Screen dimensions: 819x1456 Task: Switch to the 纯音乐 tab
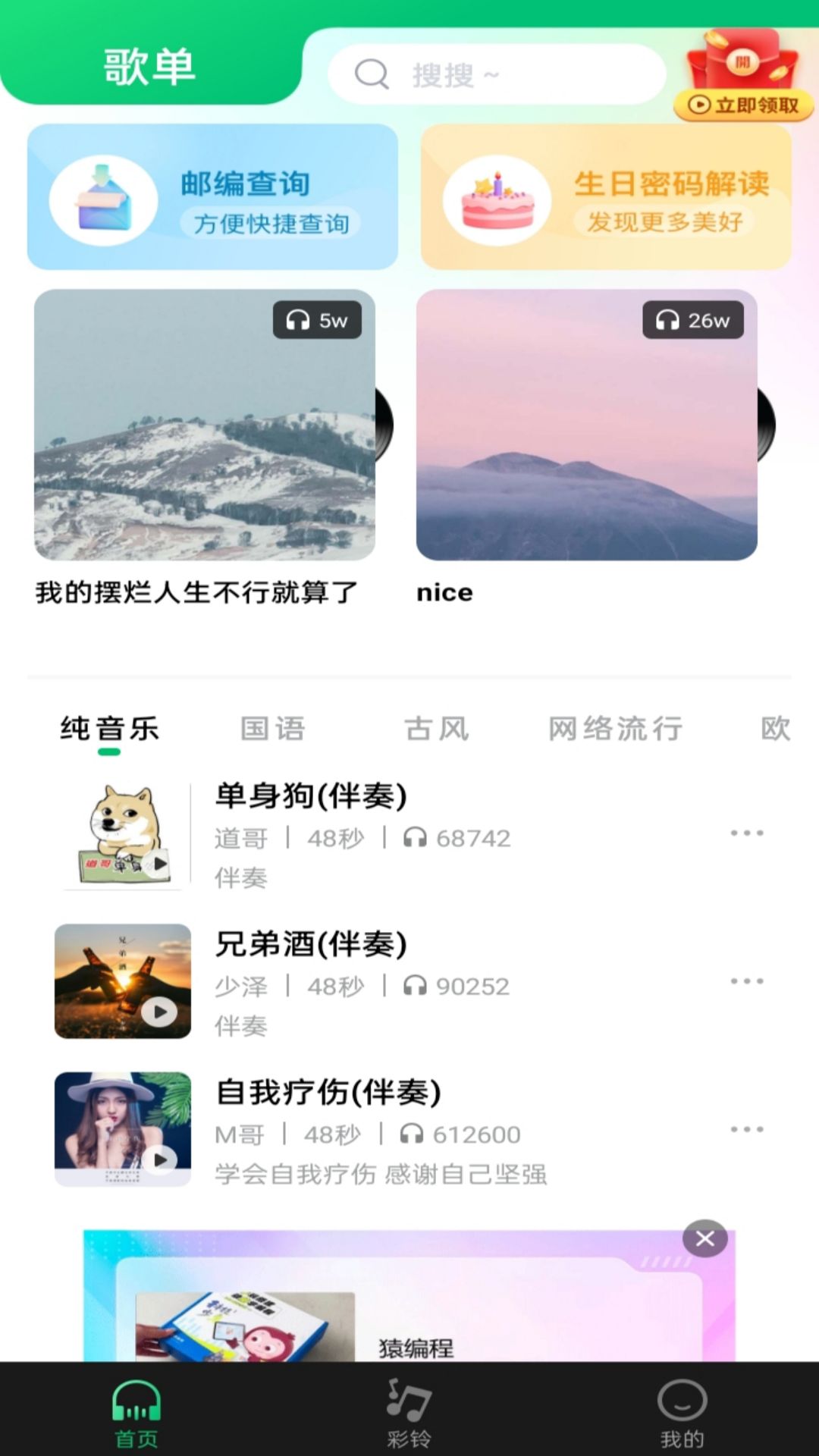pyautogui.click(x=109, y=729)
